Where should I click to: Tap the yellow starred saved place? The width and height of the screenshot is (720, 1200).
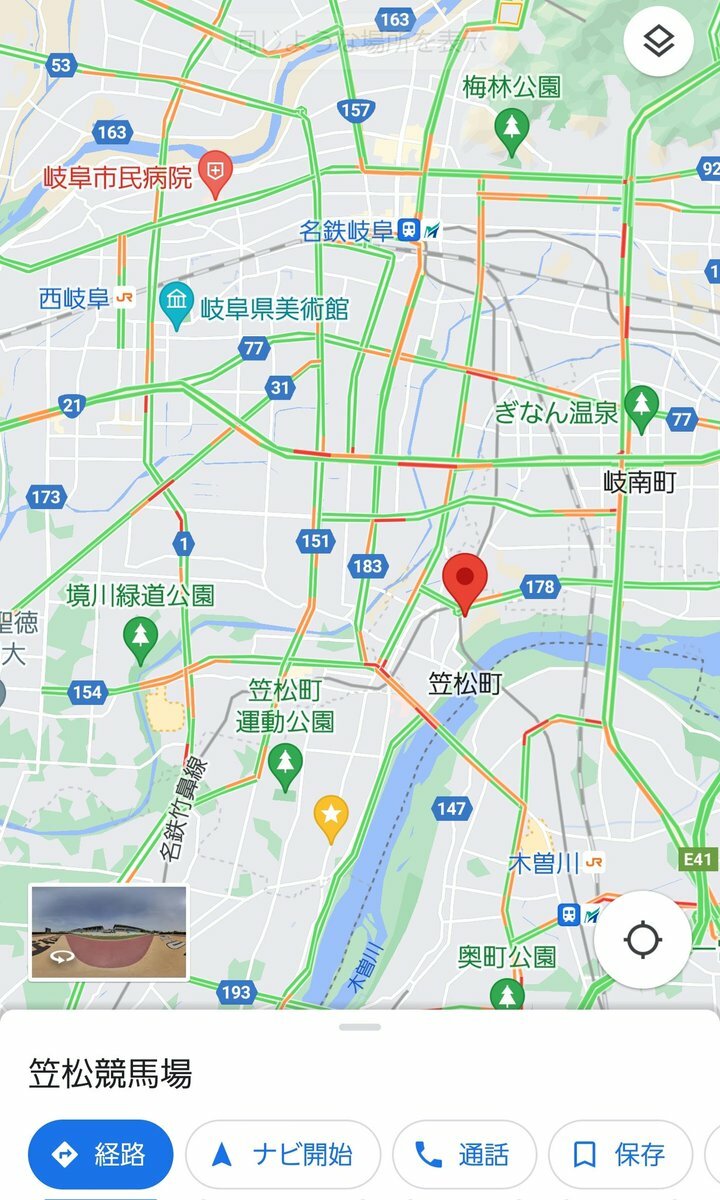point(331,818)
